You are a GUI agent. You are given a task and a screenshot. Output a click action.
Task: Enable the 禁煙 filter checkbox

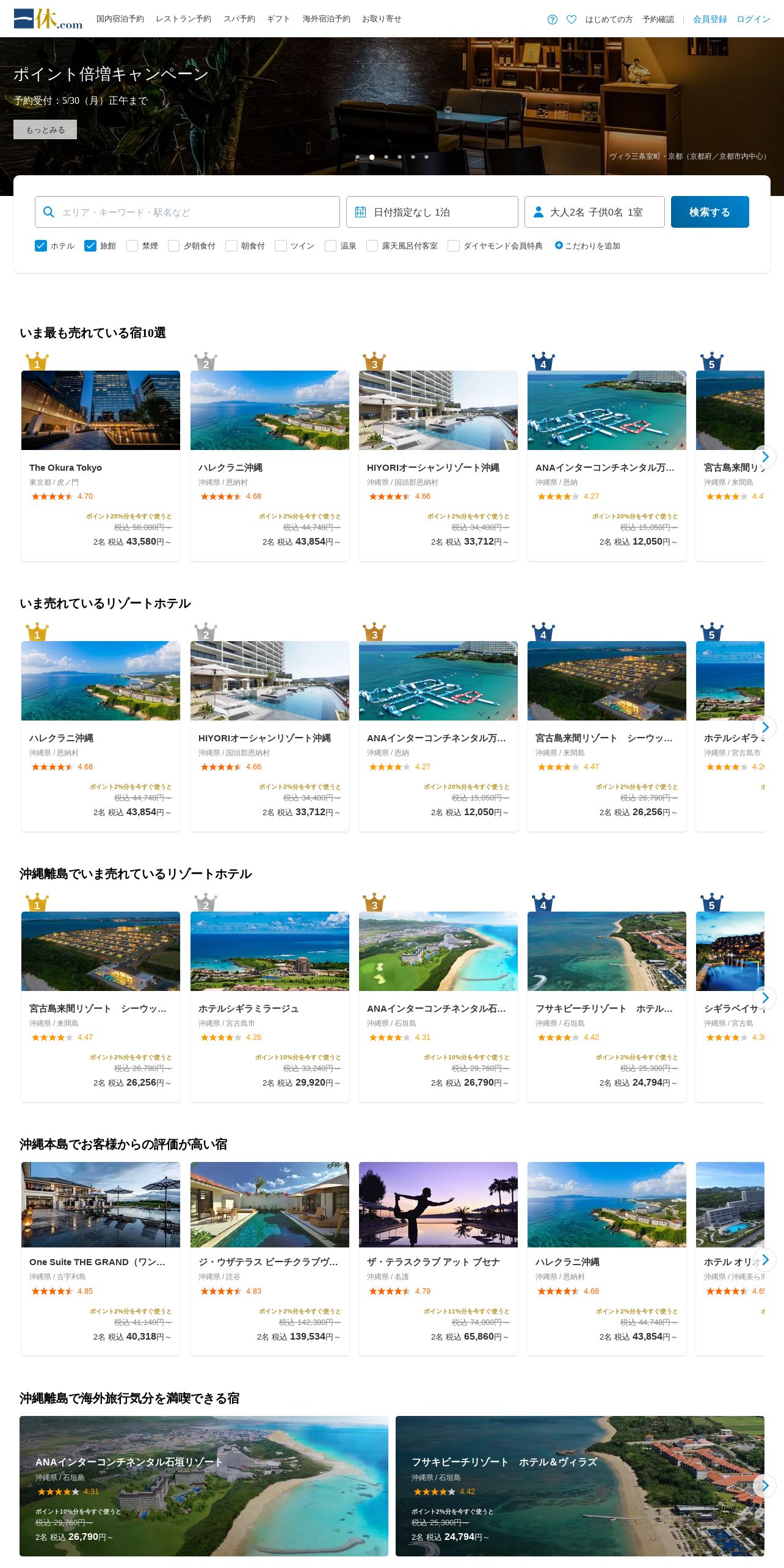click(132, 245)
